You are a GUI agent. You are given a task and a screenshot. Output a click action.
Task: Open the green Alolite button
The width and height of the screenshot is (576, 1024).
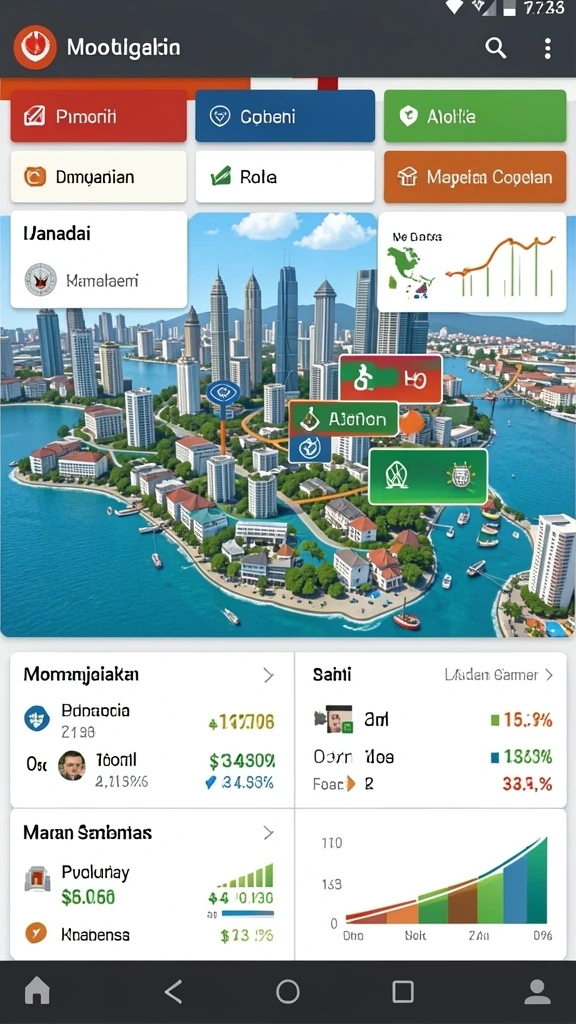click(475, 116)
